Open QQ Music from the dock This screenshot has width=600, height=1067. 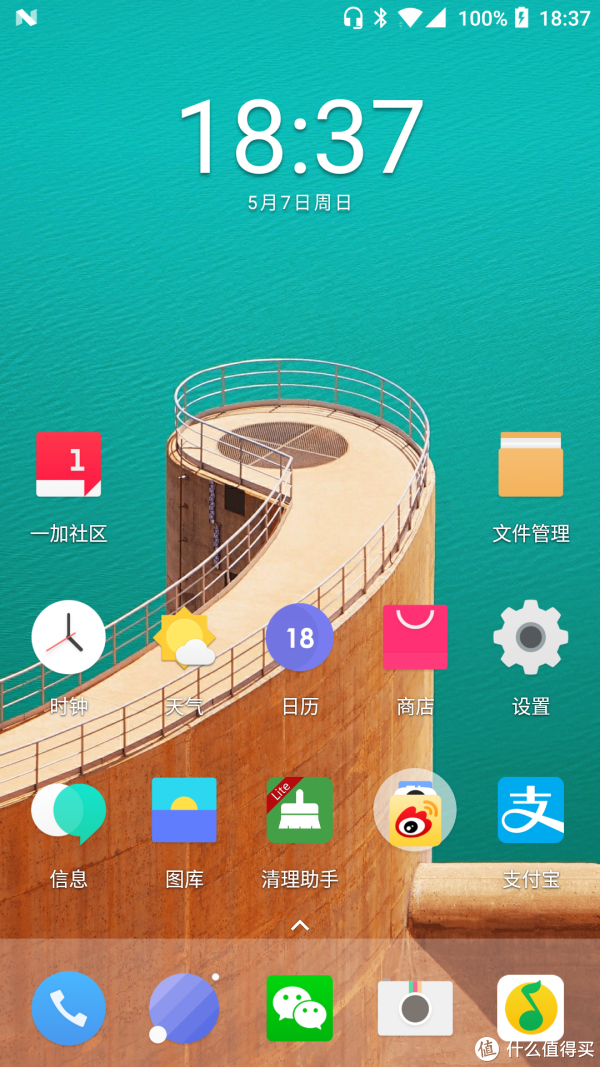pyautogui.click(x=531, y=1008)
